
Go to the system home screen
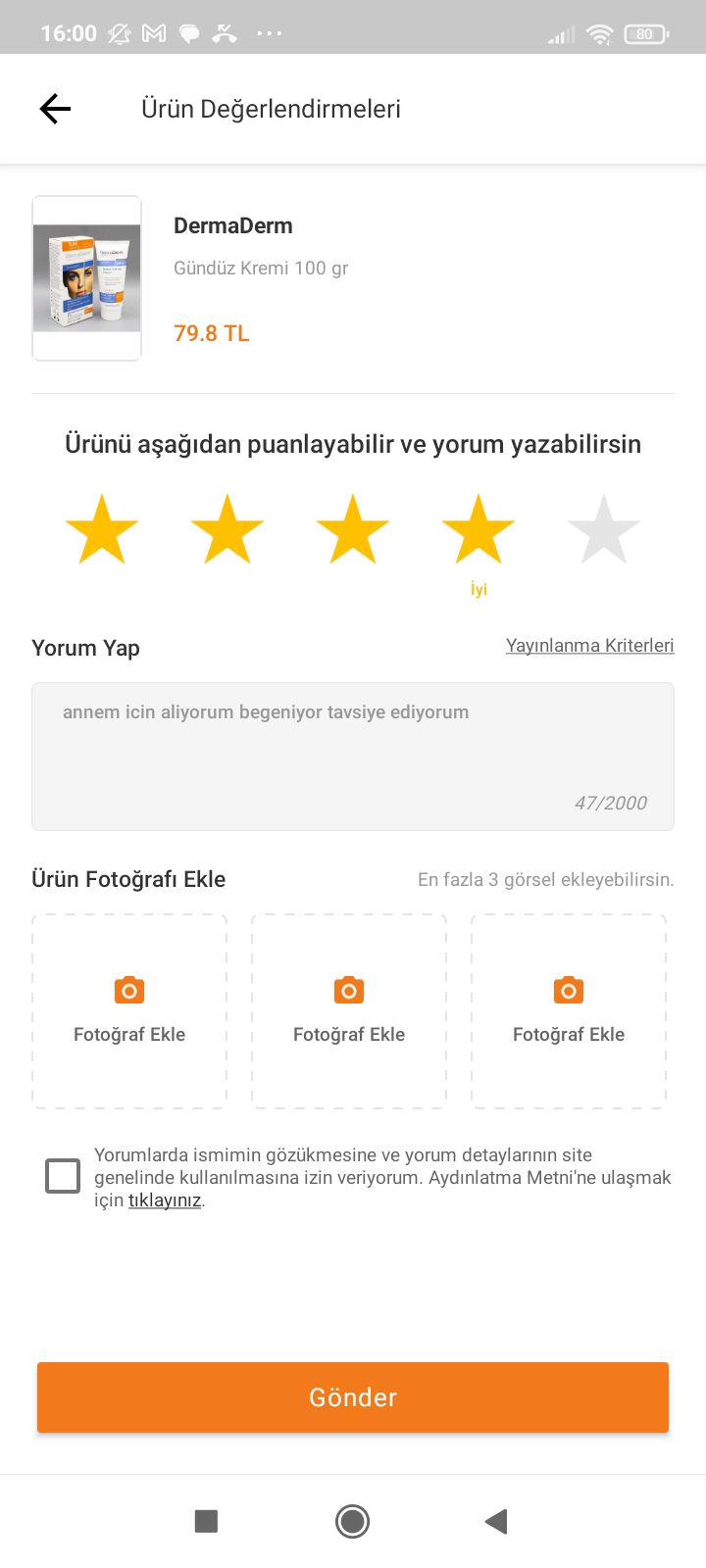point(352,1521)
